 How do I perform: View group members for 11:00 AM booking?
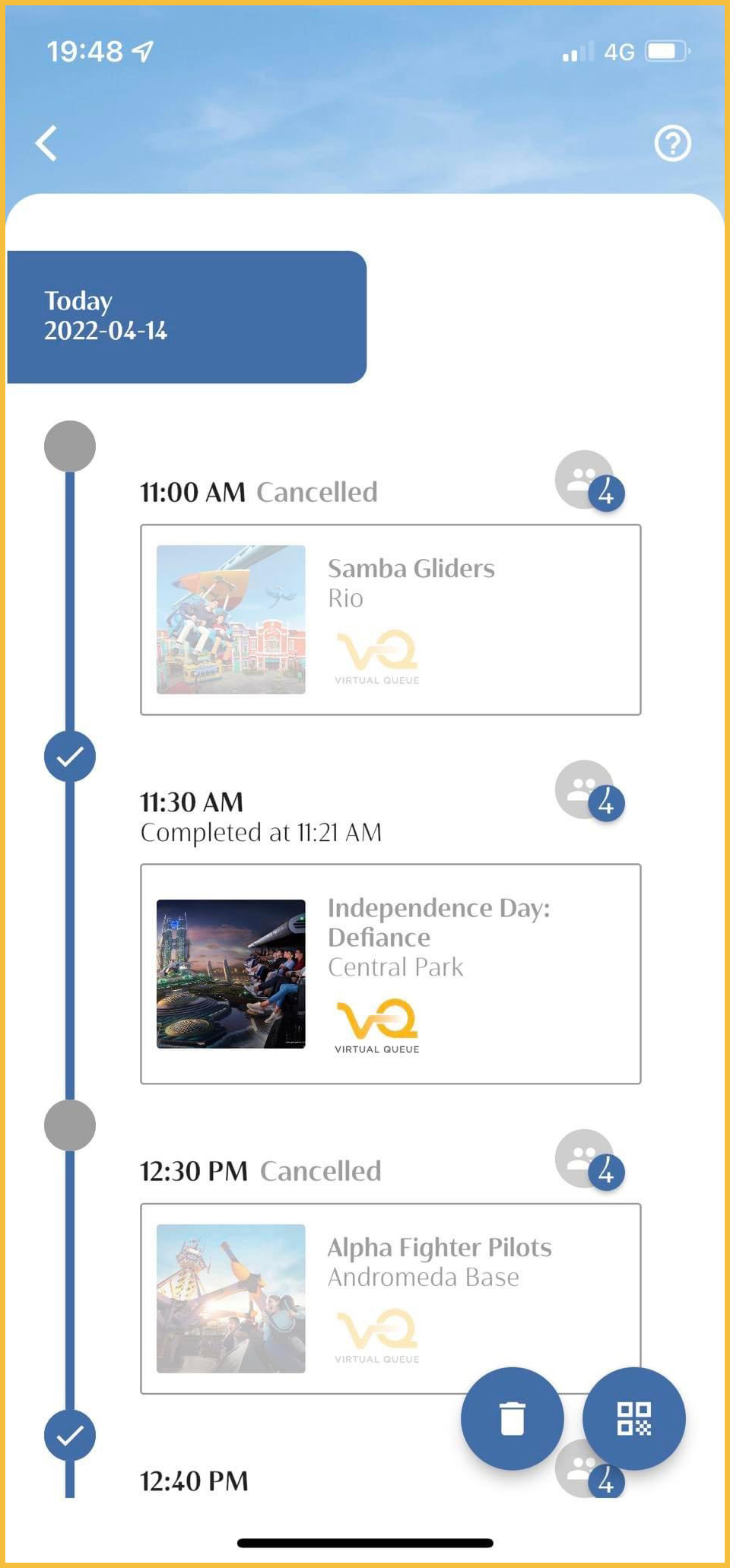(x=589, y=481)
